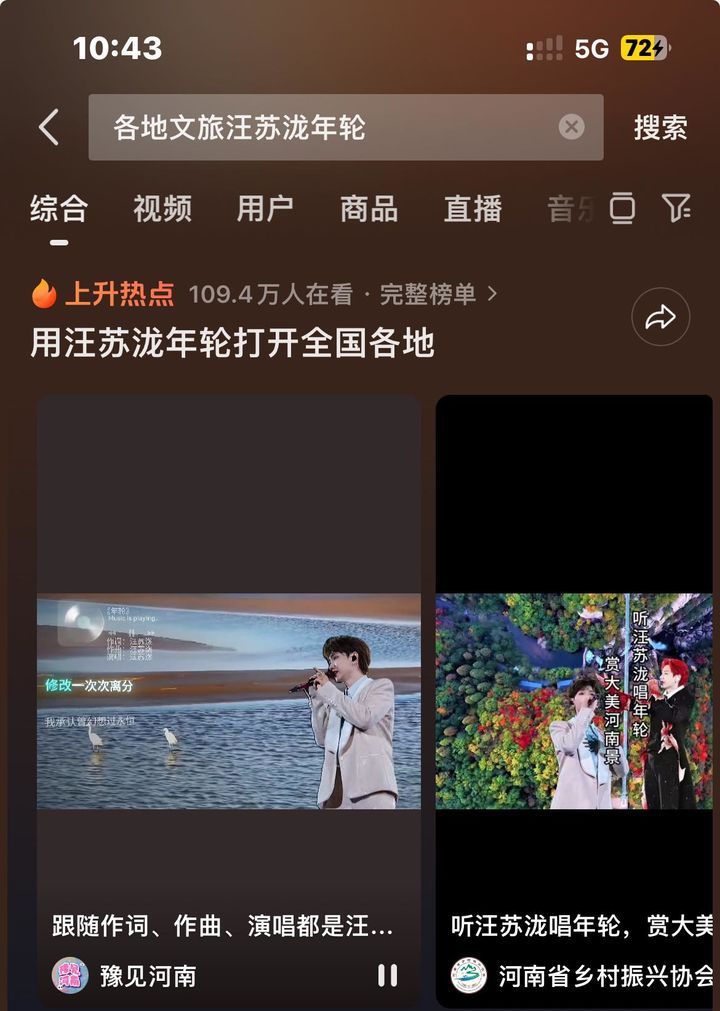Switch to the 视频 tab
The width and height of the screenshot is (720, 1011).
162,209
